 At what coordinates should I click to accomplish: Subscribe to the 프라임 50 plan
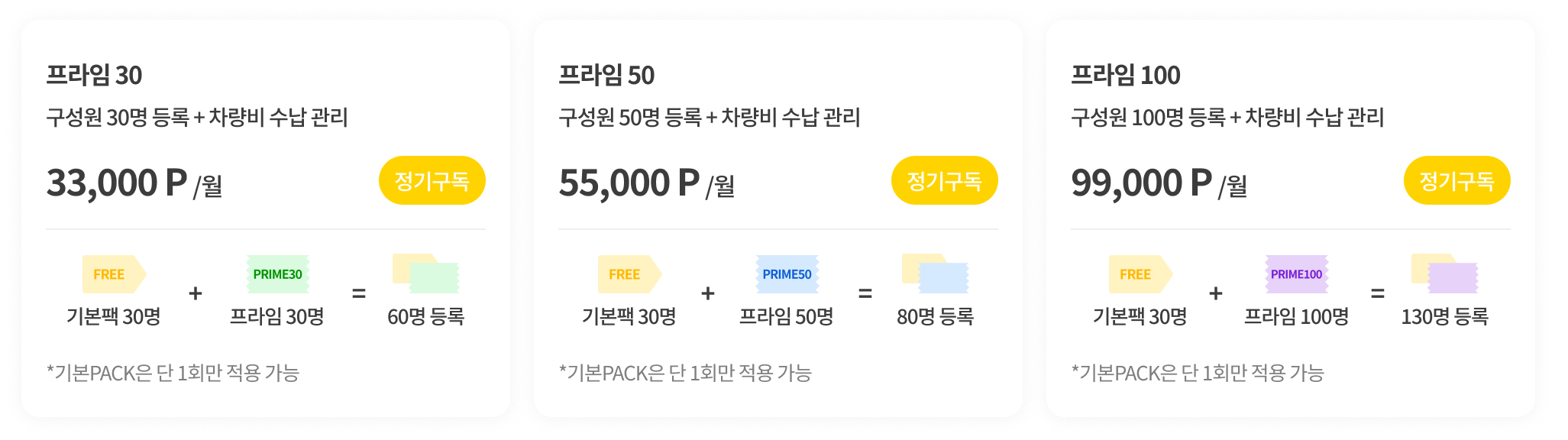[944, 181]
